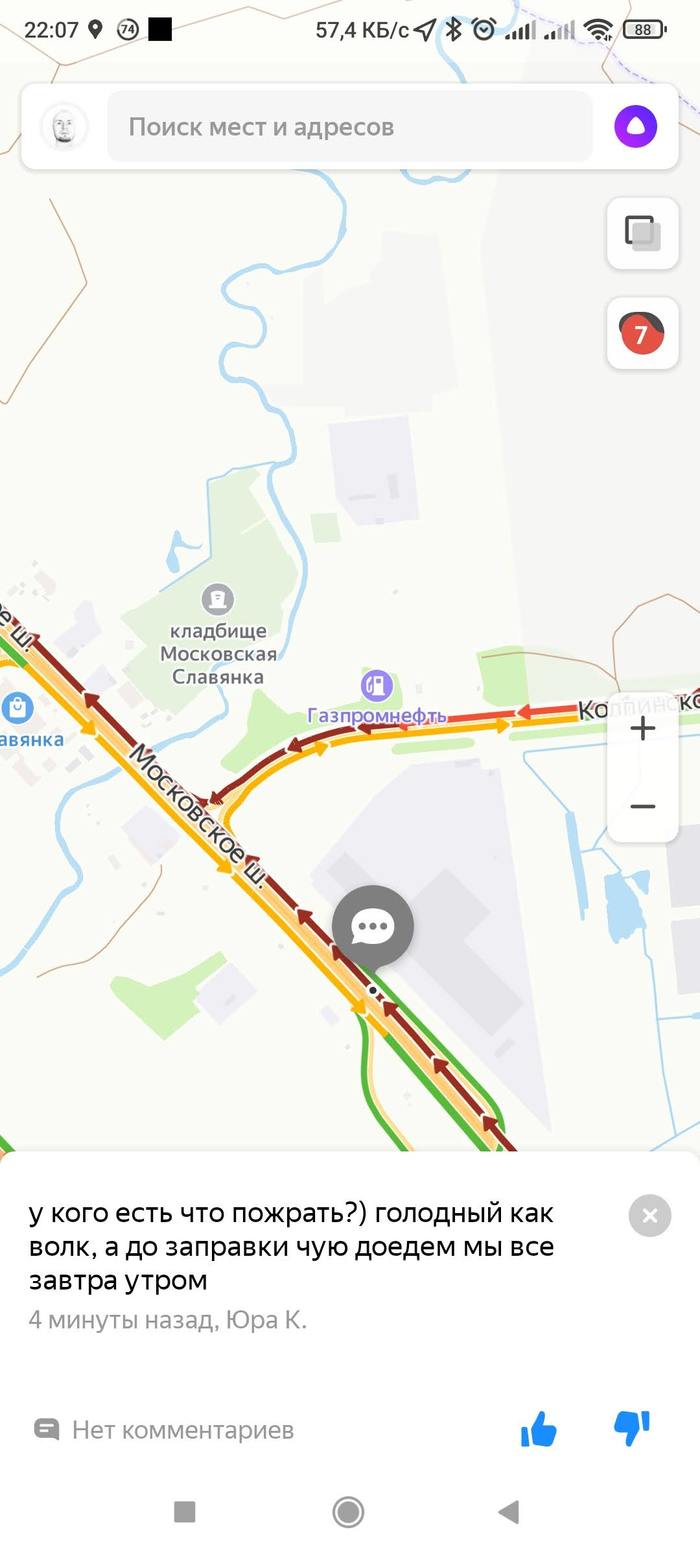Zoom out the map with minus button
The image size is (700, 1556).
(643, 806)
